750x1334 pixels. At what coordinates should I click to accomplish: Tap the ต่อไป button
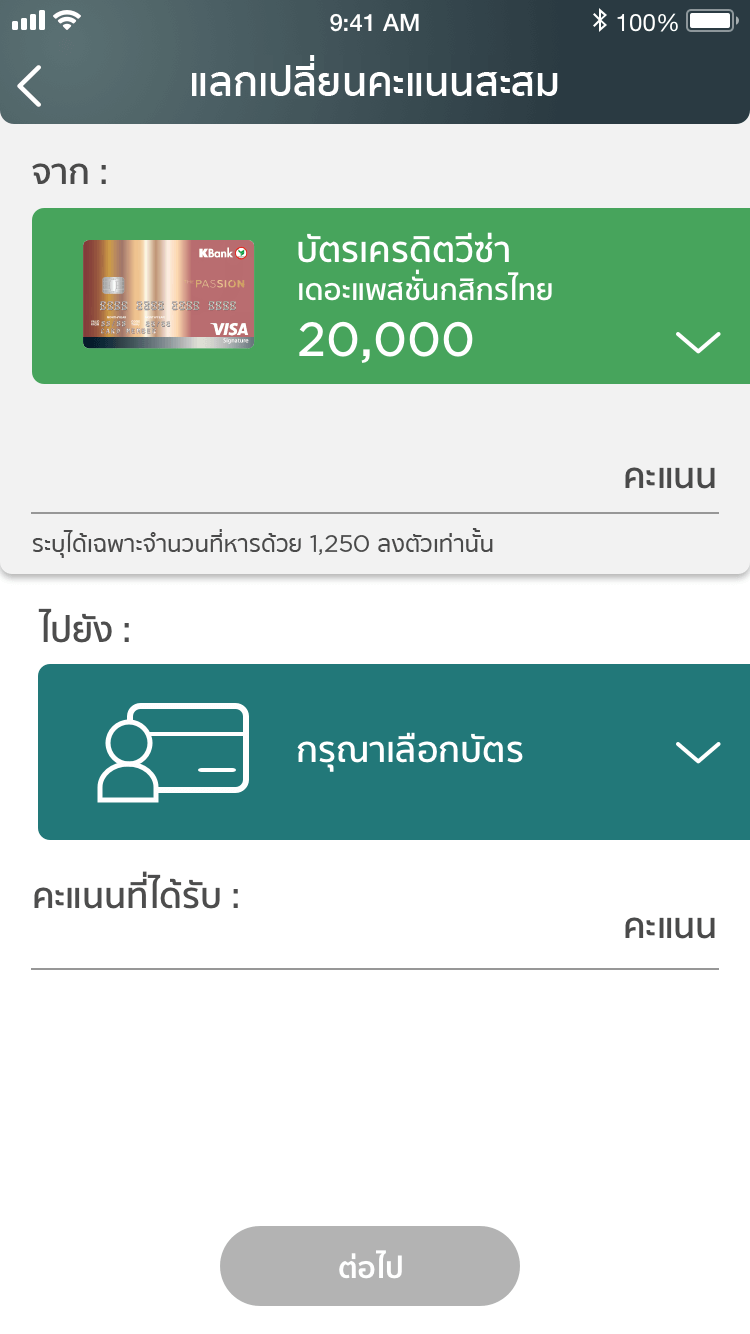click(x=370, y=1266)
